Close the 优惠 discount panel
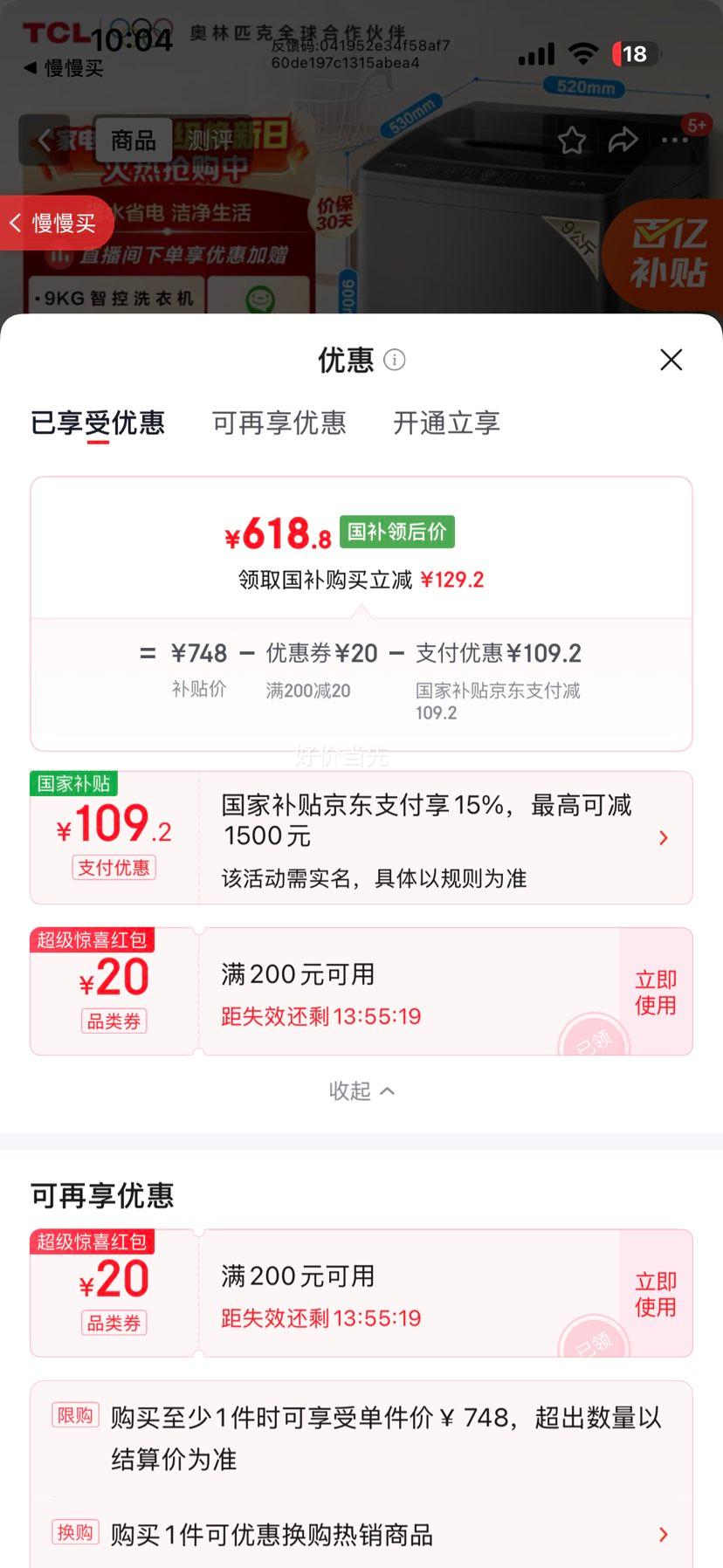723x1568 pixels. [671, 360]
